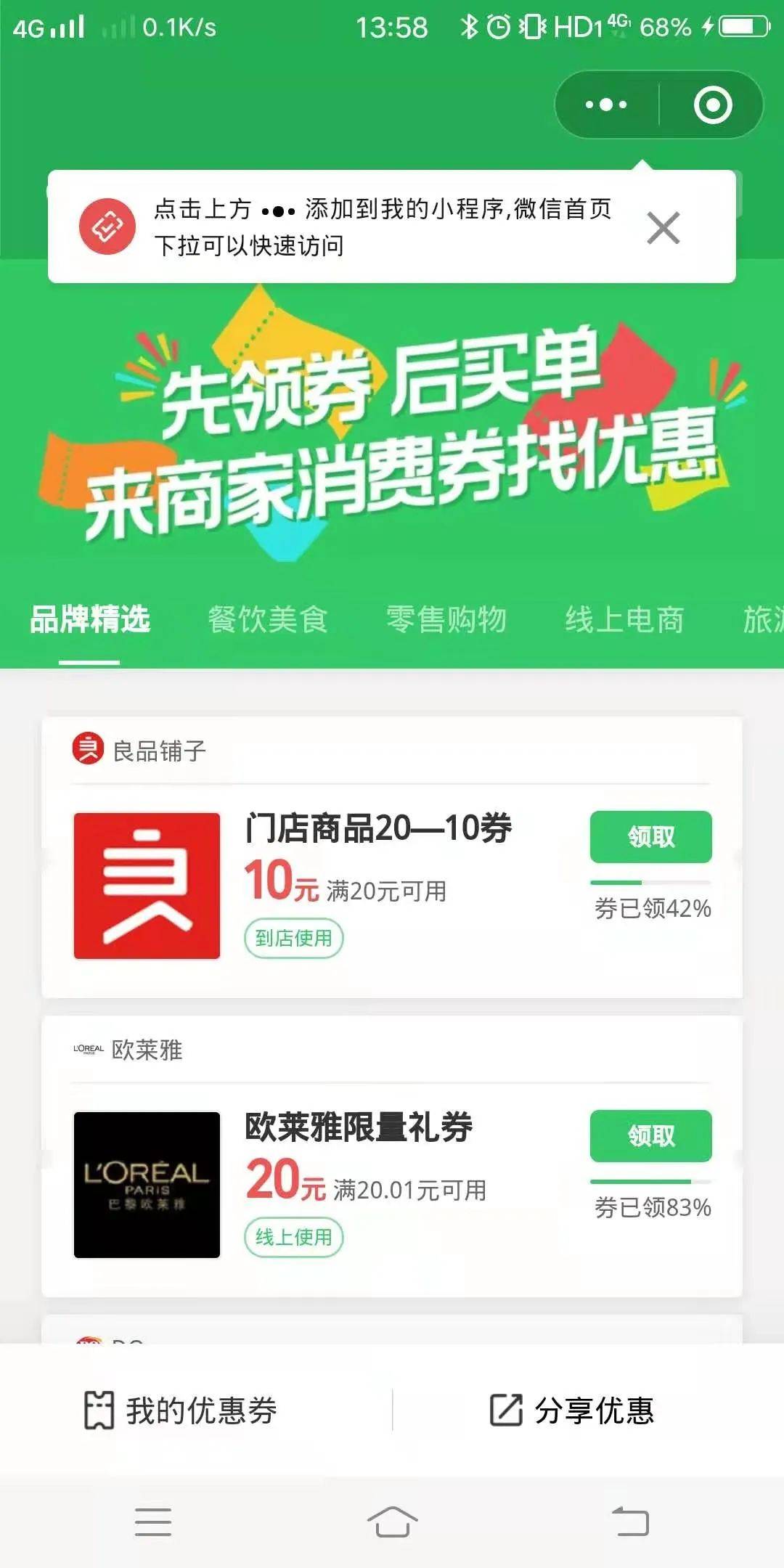784x1568 pixels.
Task: Switch to the 餐饮美食 tab
Action: (267, 620)
